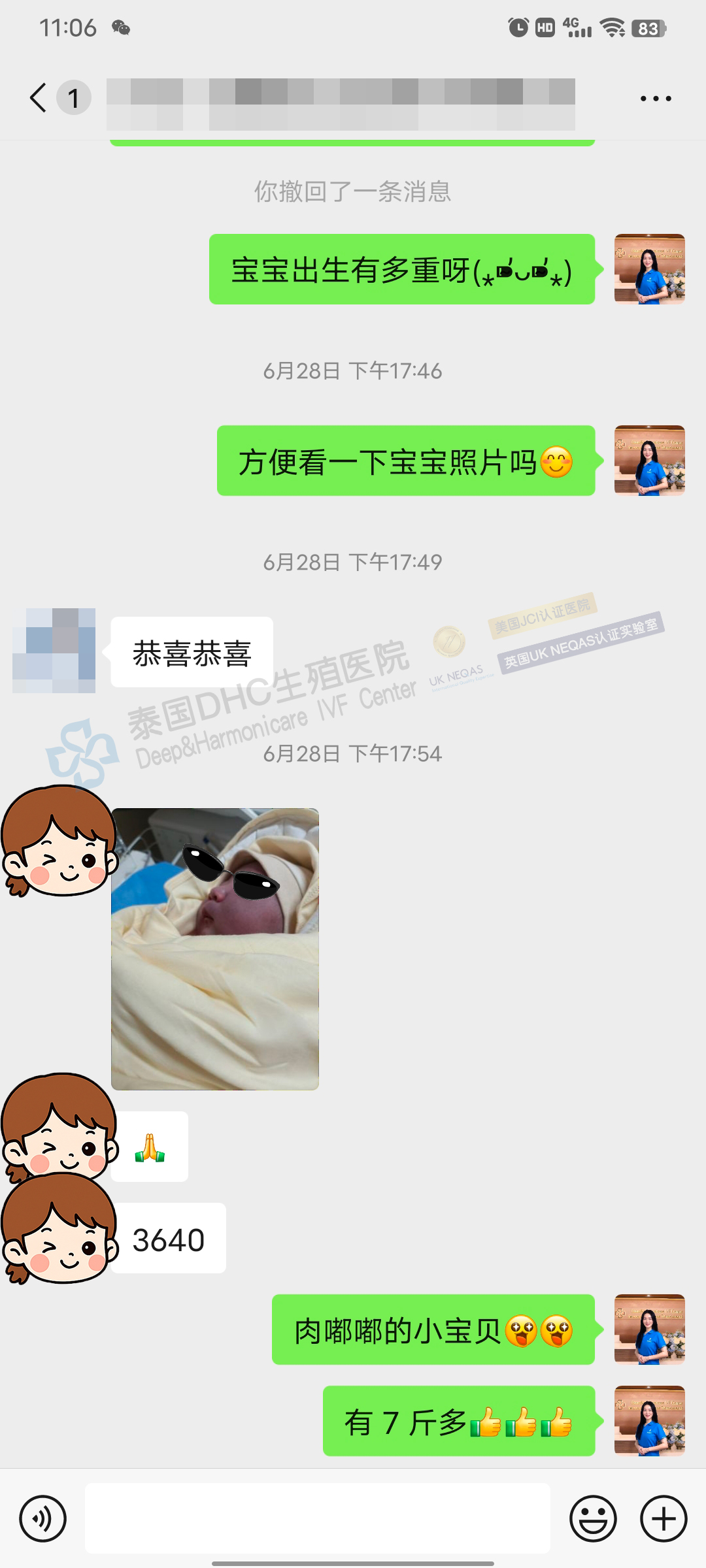Focus the message text field

click(x=317, y=1518)
